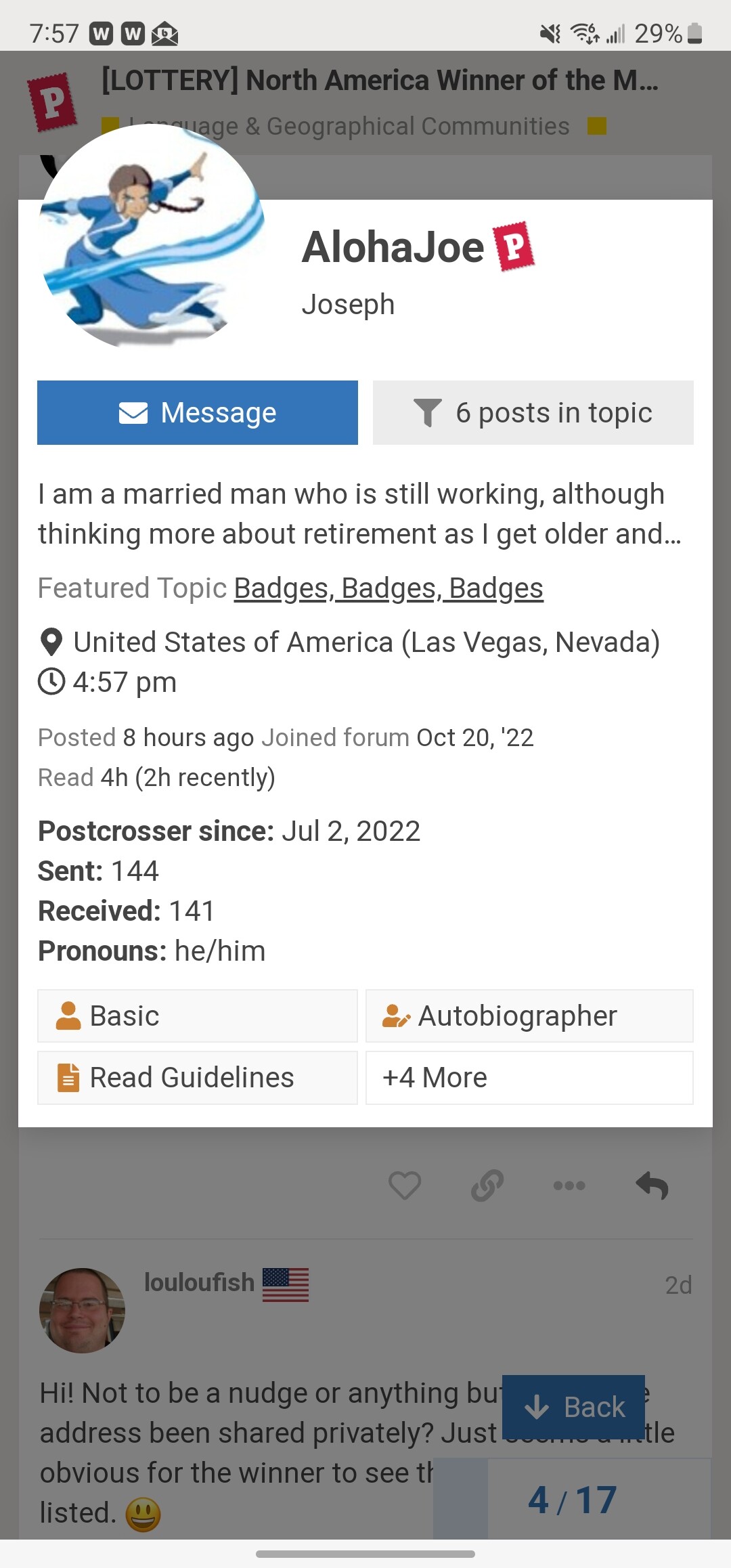Open louloufish's avatar
This screenshot has width=731, height=1568.
point(82,1310)
